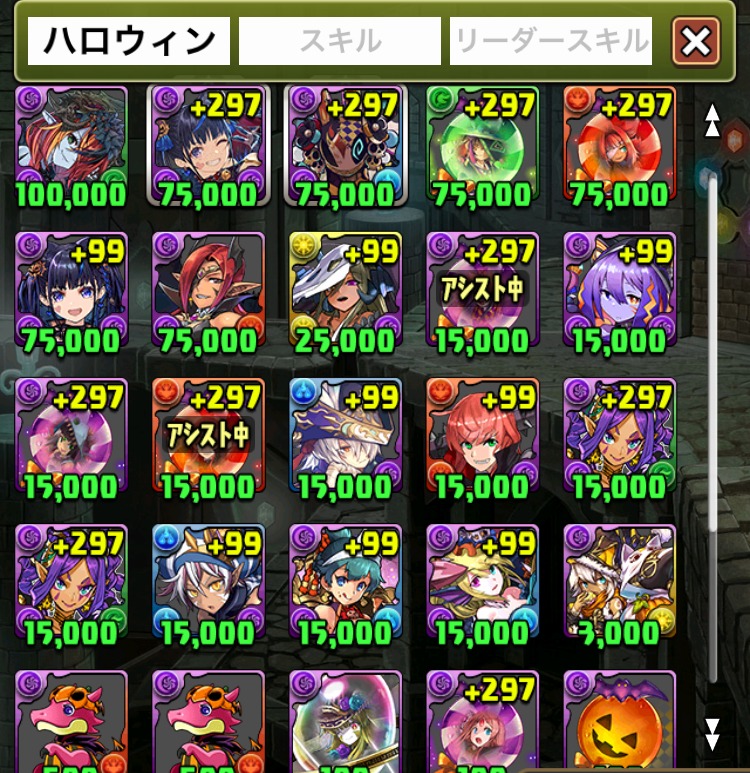Screen dimensions: 750x773
Task: Jump to list top with double-up arrow
Action: (712, 120)
